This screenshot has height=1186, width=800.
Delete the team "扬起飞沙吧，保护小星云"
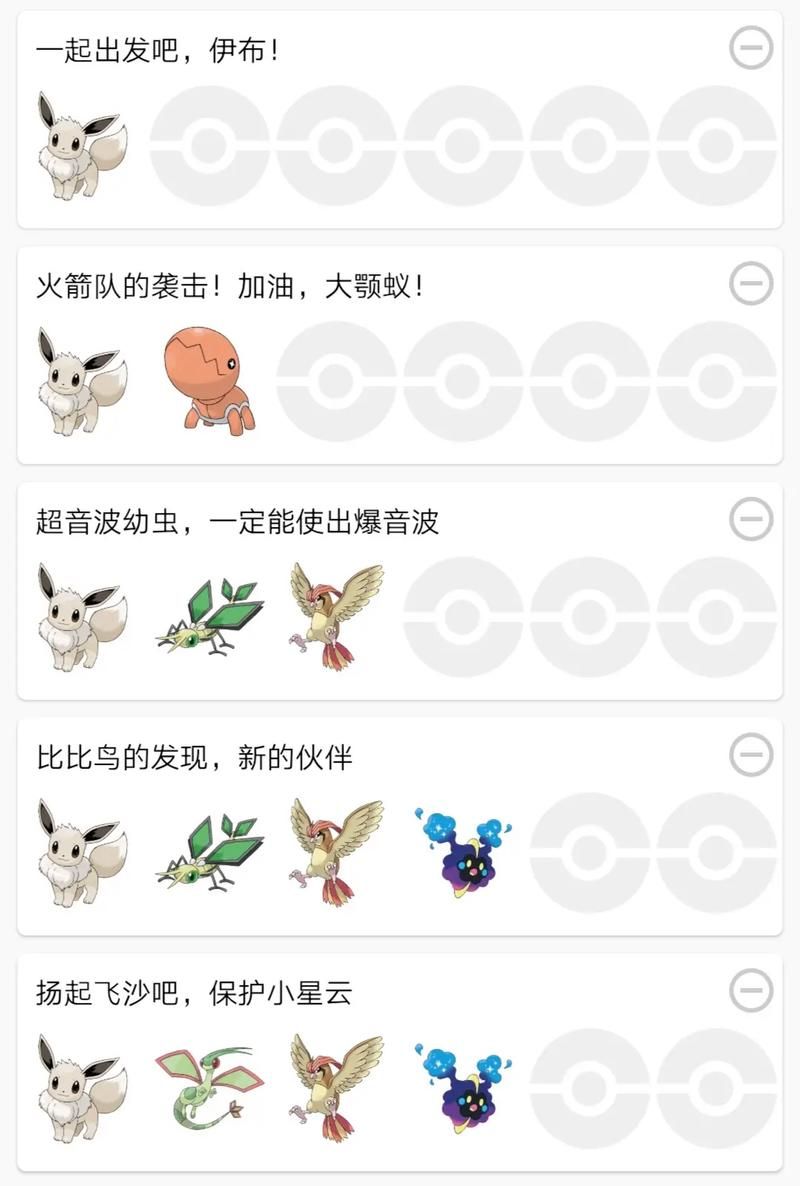pos(750,991)
